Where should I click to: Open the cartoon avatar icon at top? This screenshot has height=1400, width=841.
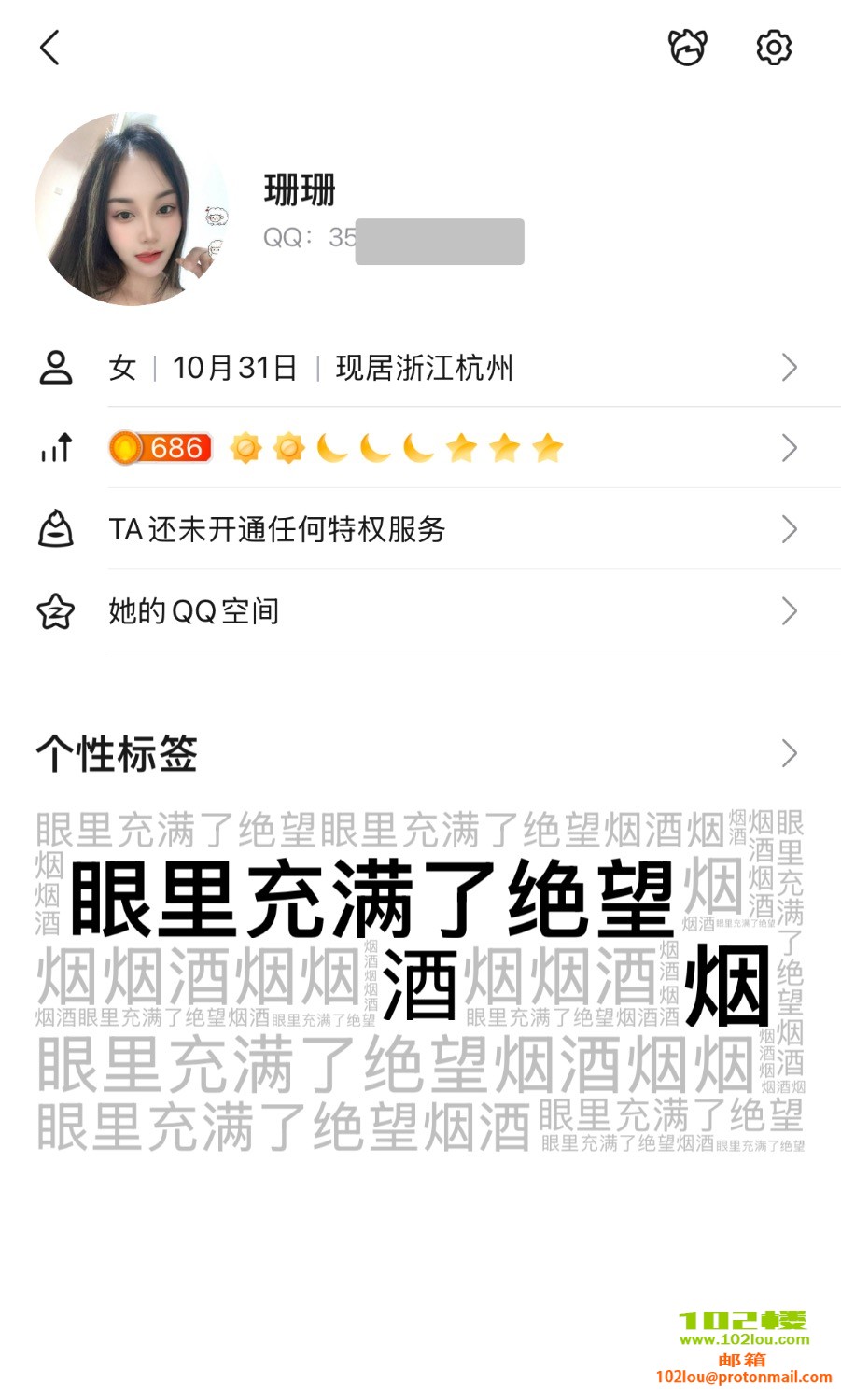(x=688, y=48)
